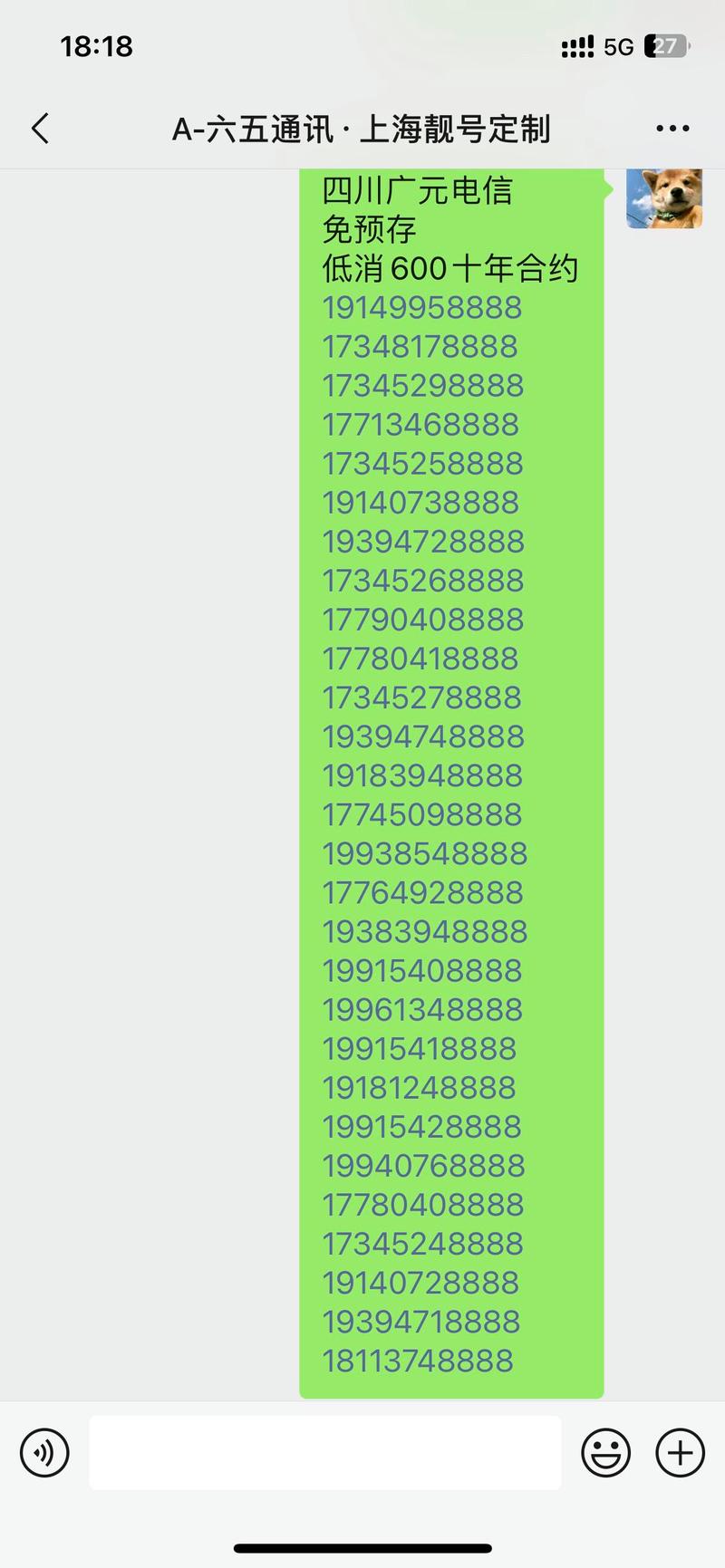Tap phone number 19940768888 link
725x1568 pixels.
pyautogui.click(x=423, y=1165)
